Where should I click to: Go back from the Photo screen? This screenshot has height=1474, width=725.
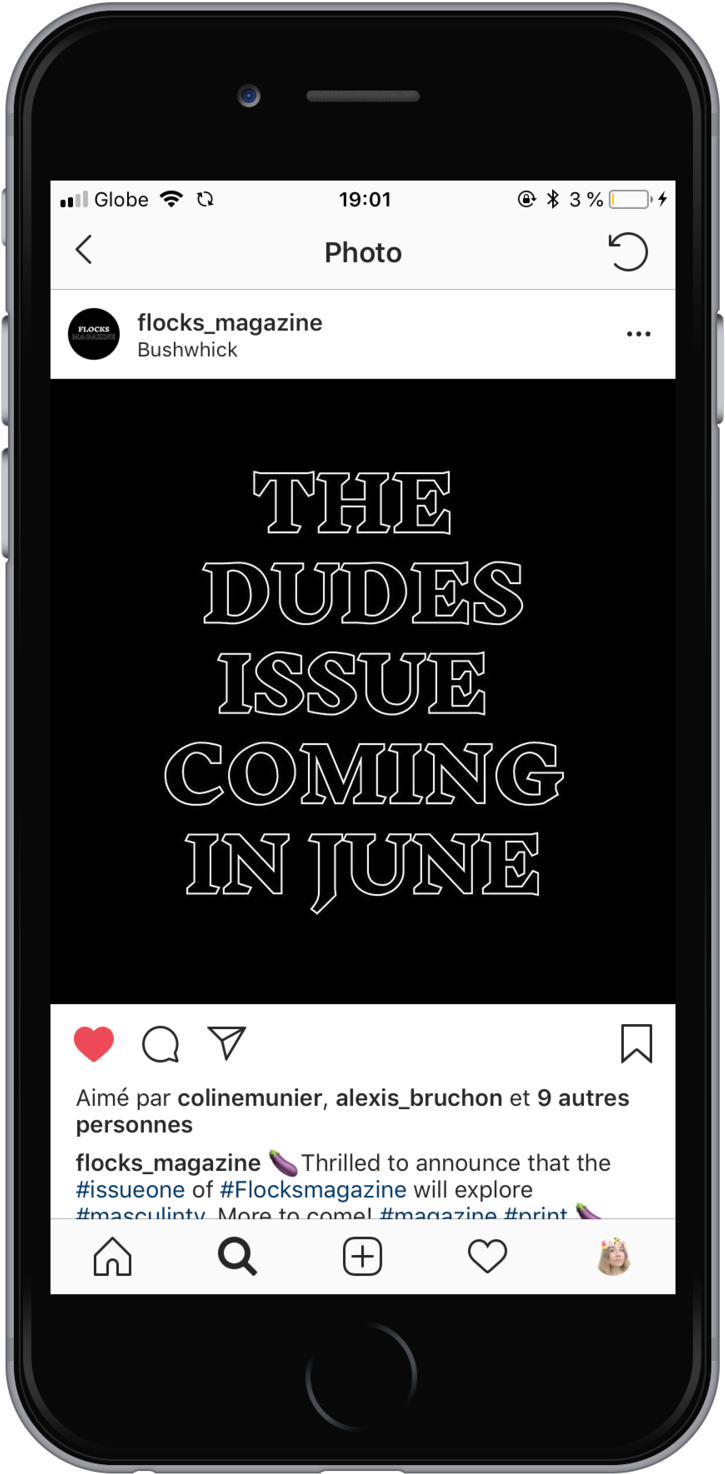pos(84,251)
